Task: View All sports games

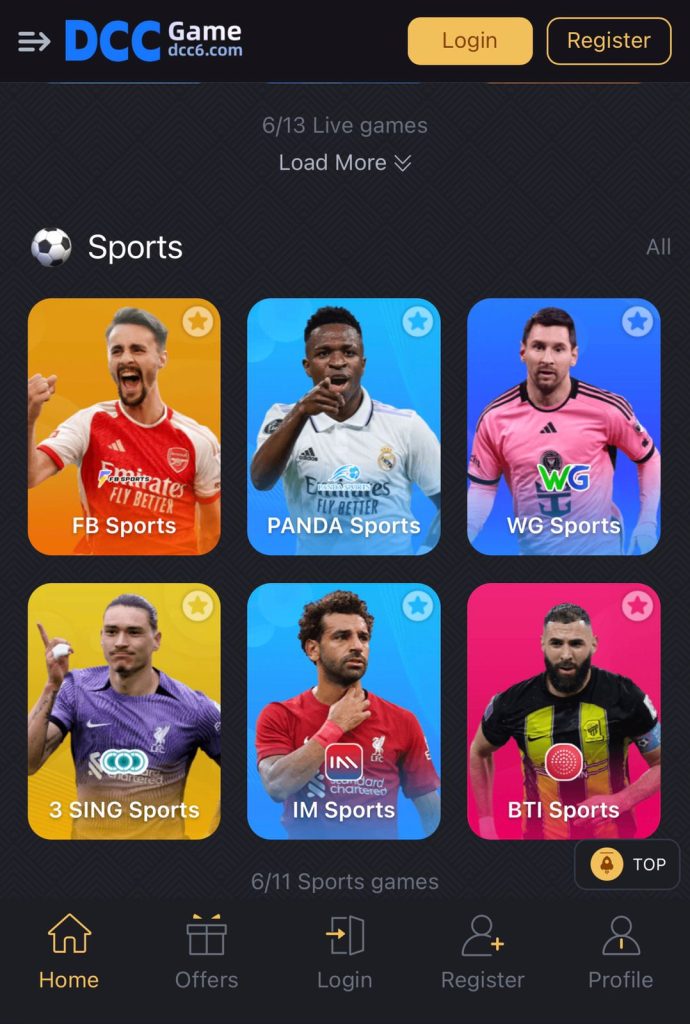Action: click(658, 247)
